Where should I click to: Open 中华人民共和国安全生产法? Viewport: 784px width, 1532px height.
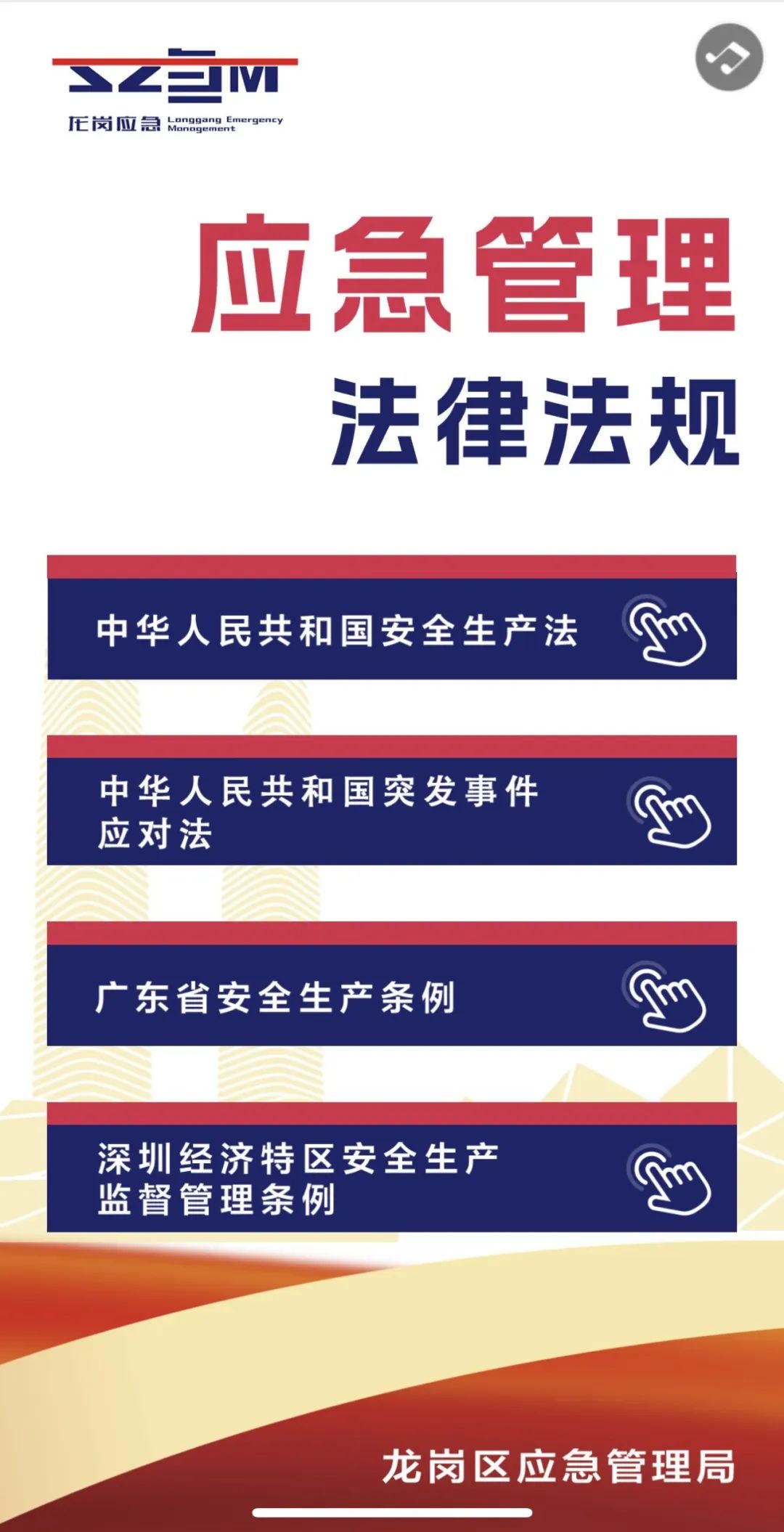click(392, 629)
